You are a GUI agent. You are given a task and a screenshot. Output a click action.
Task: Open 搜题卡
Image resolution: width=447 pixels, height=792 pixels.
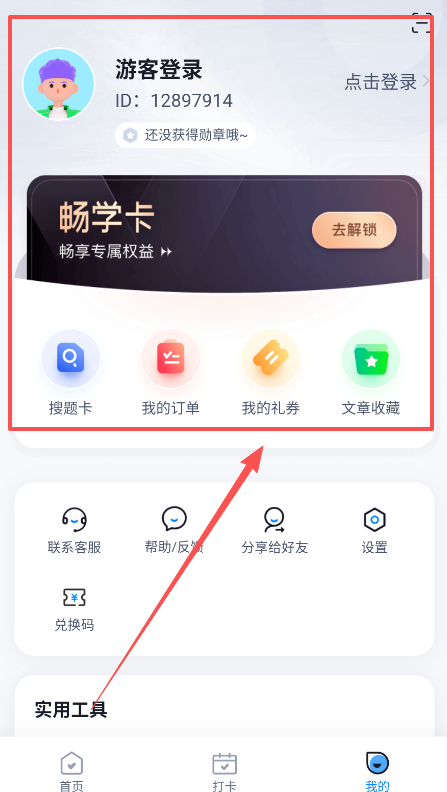coord(71,373)
